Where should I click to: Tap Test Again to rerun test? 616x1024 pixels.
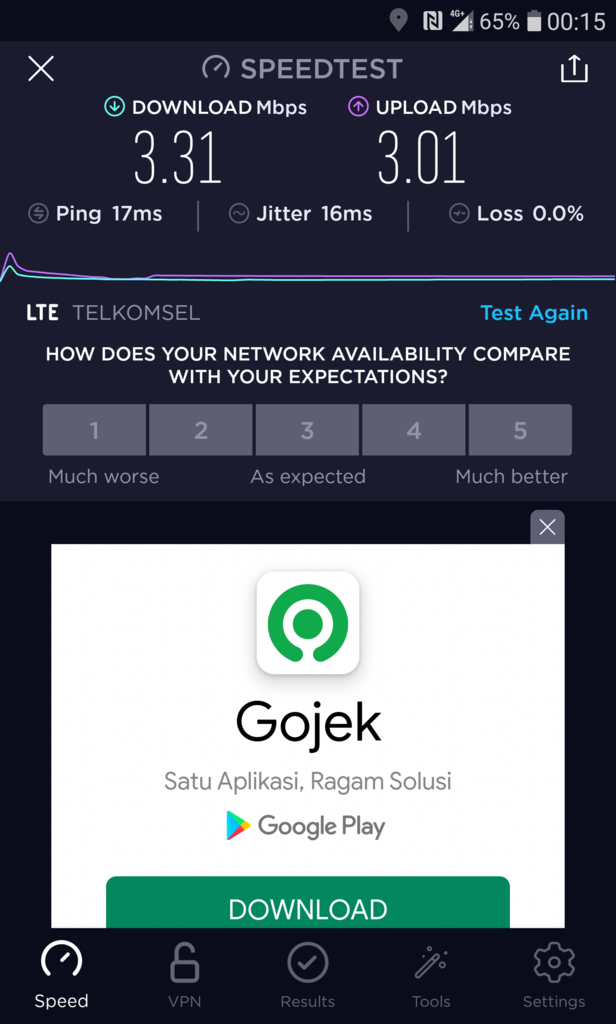534,313
